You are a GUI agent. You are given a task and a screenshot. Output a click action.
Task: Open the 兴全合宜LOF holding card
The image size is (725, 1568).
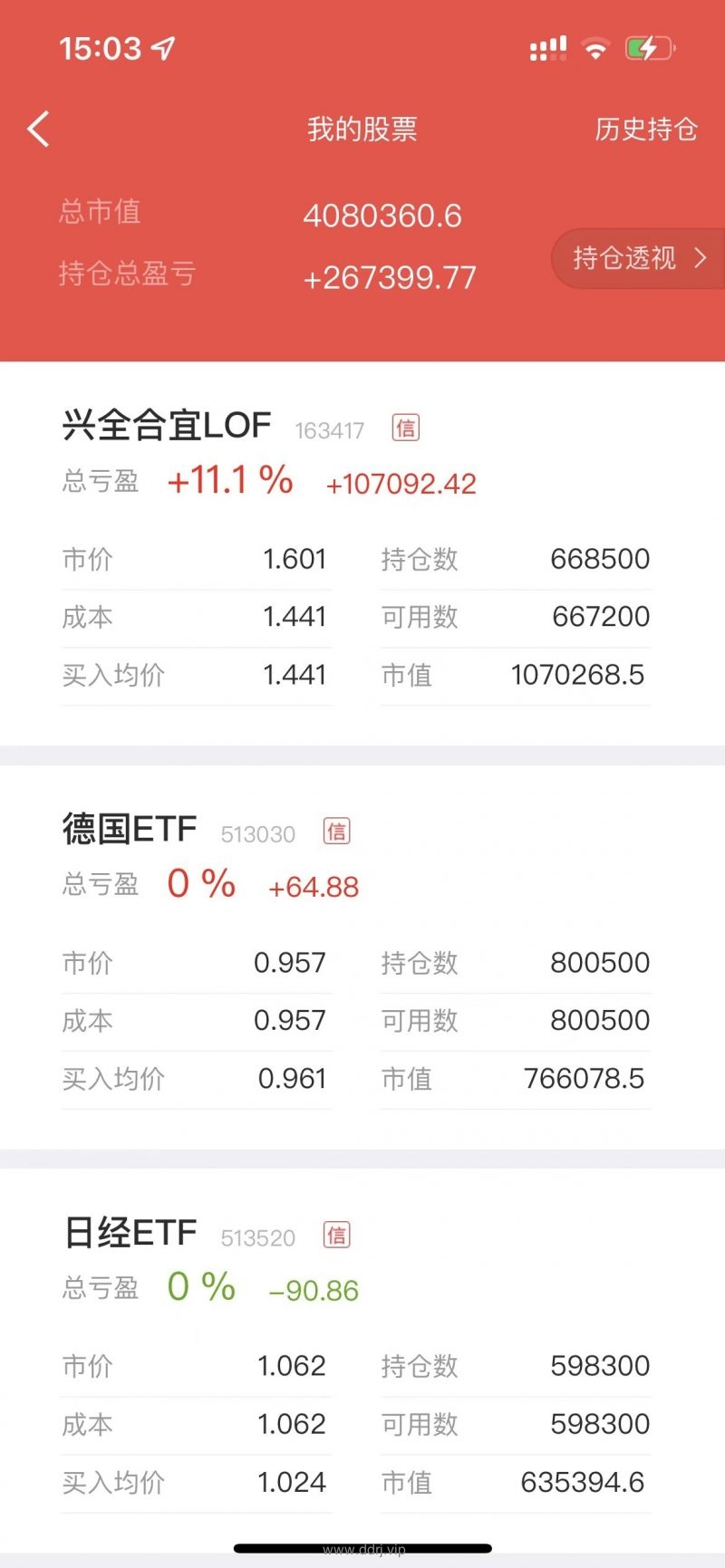362,553
